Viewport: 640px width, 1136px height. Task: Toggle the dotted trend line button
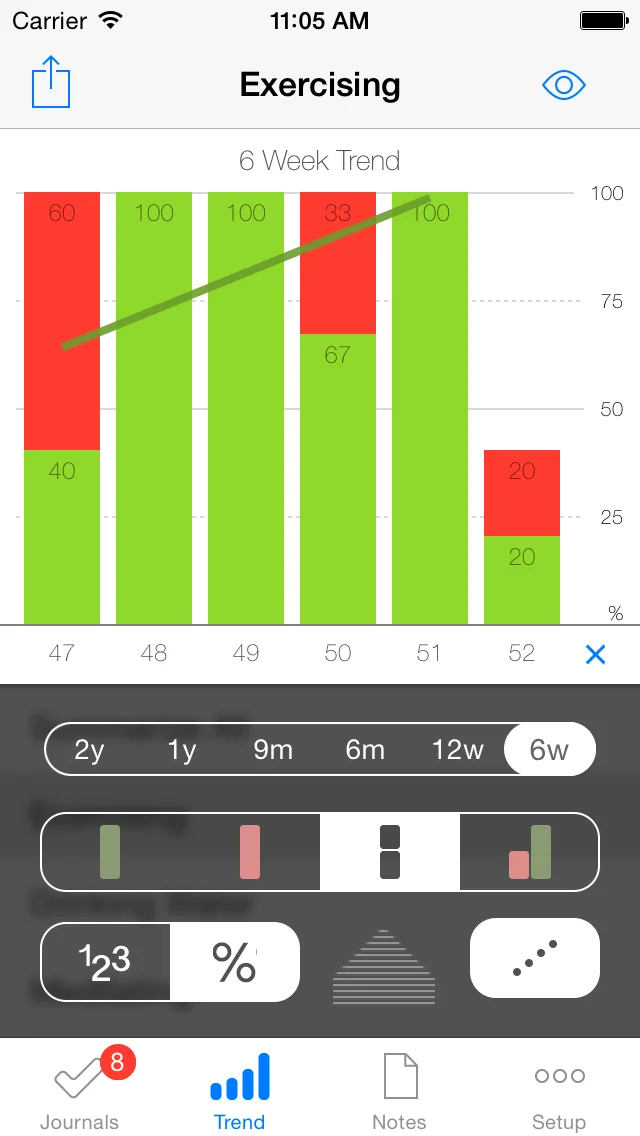pos(535,958)
